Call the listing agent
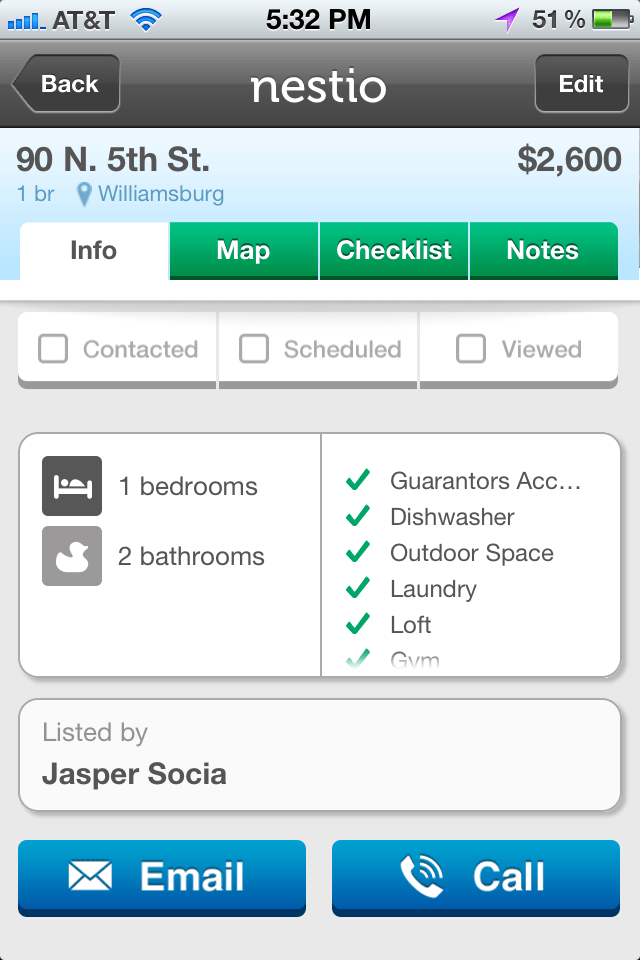Image resolution: width=640 pixels, height=960 pixels. 476,877
